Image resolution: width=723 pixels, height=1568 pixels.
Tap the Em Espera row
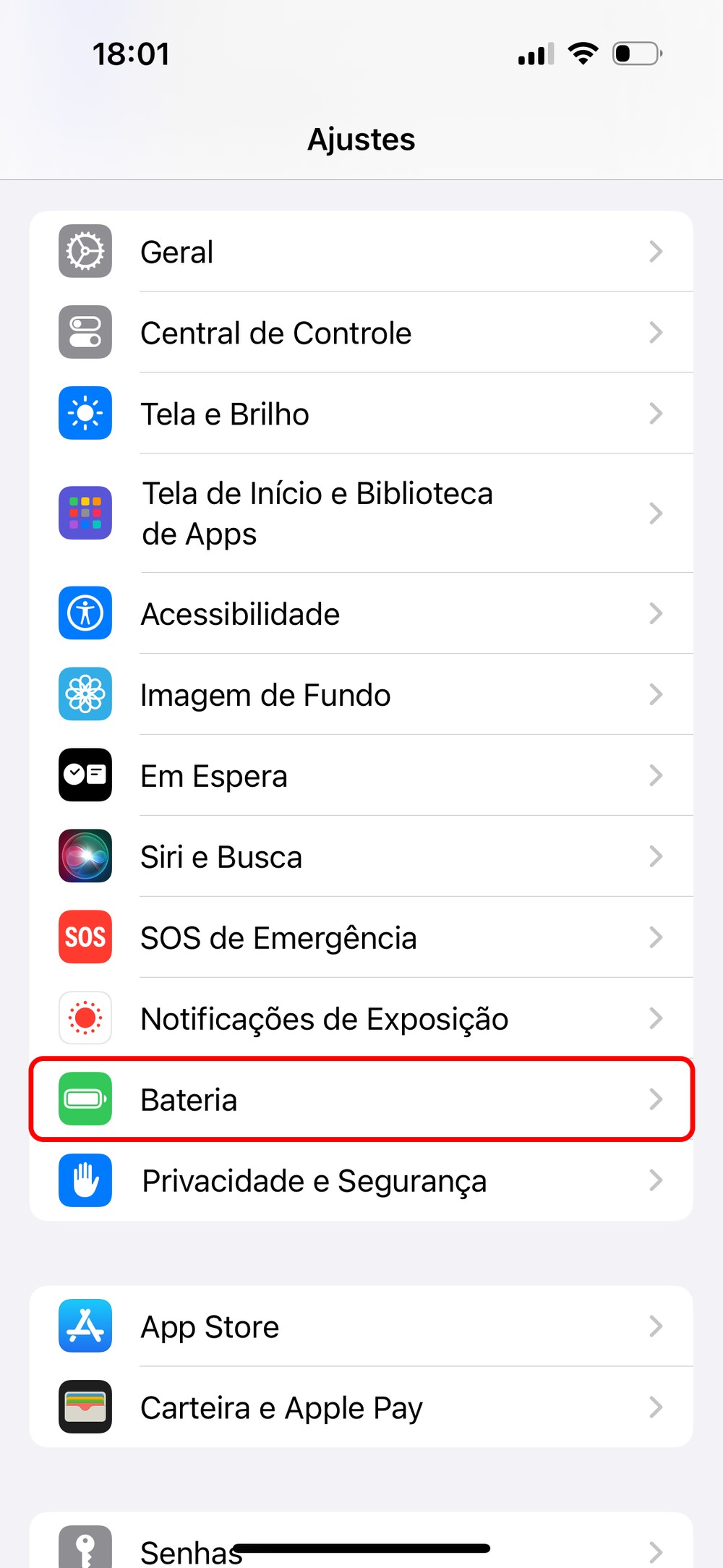[361, 775]
